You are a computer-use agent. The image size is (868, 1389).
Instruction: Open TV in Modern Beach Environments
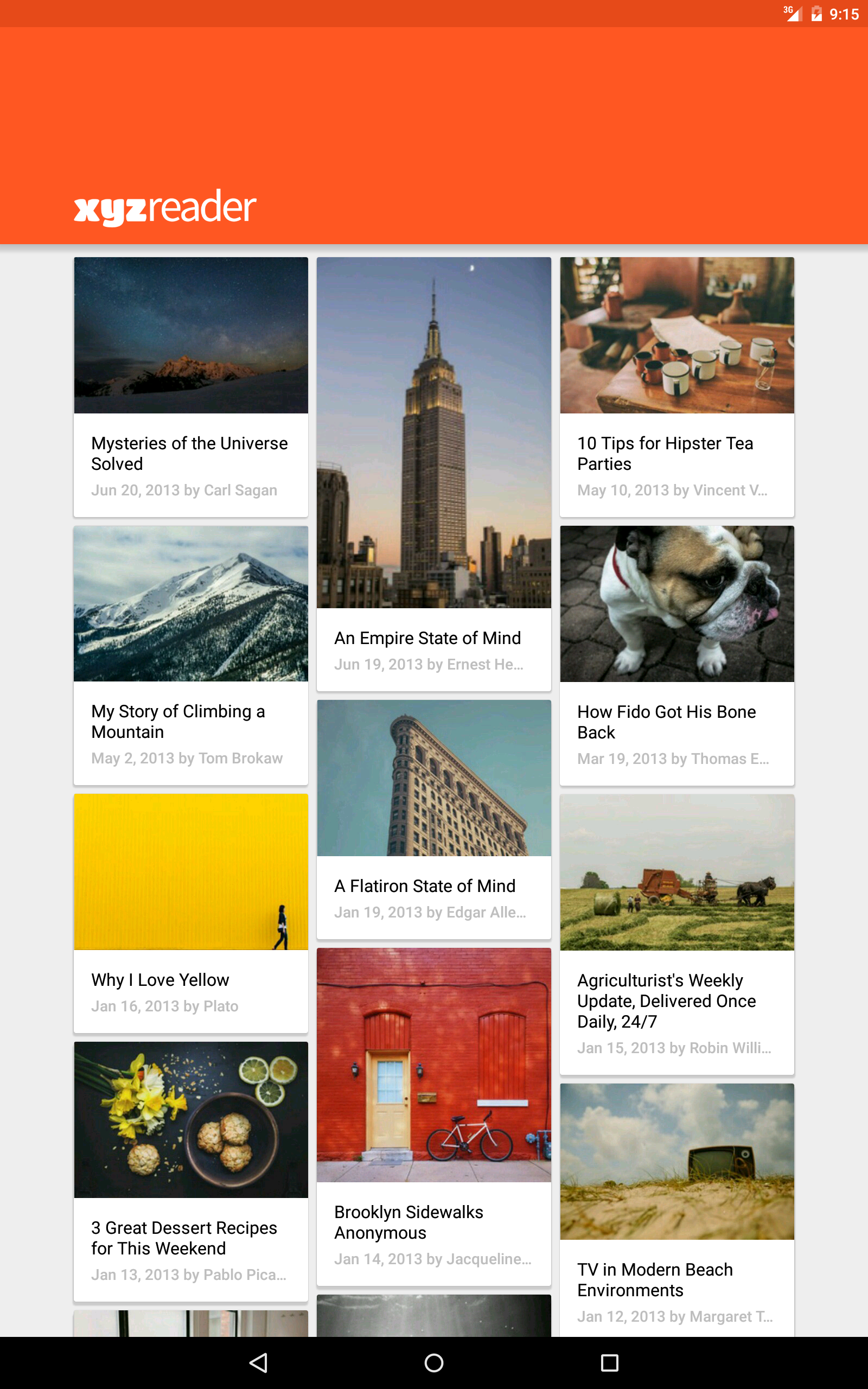click(x=677, y=1210)
